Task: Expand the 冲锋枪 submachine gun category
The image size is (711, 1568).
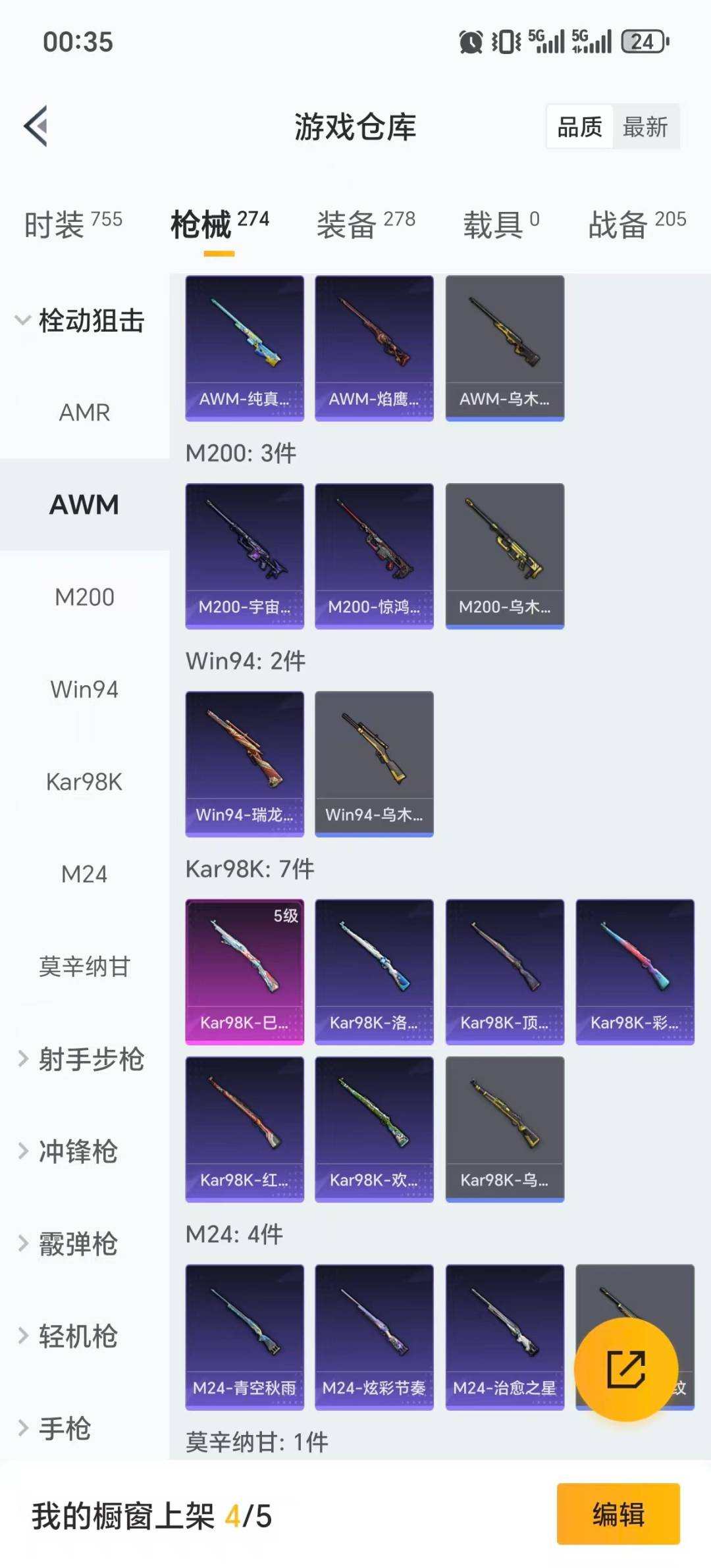Action: pyautogui.click(x=77, y=1153)
